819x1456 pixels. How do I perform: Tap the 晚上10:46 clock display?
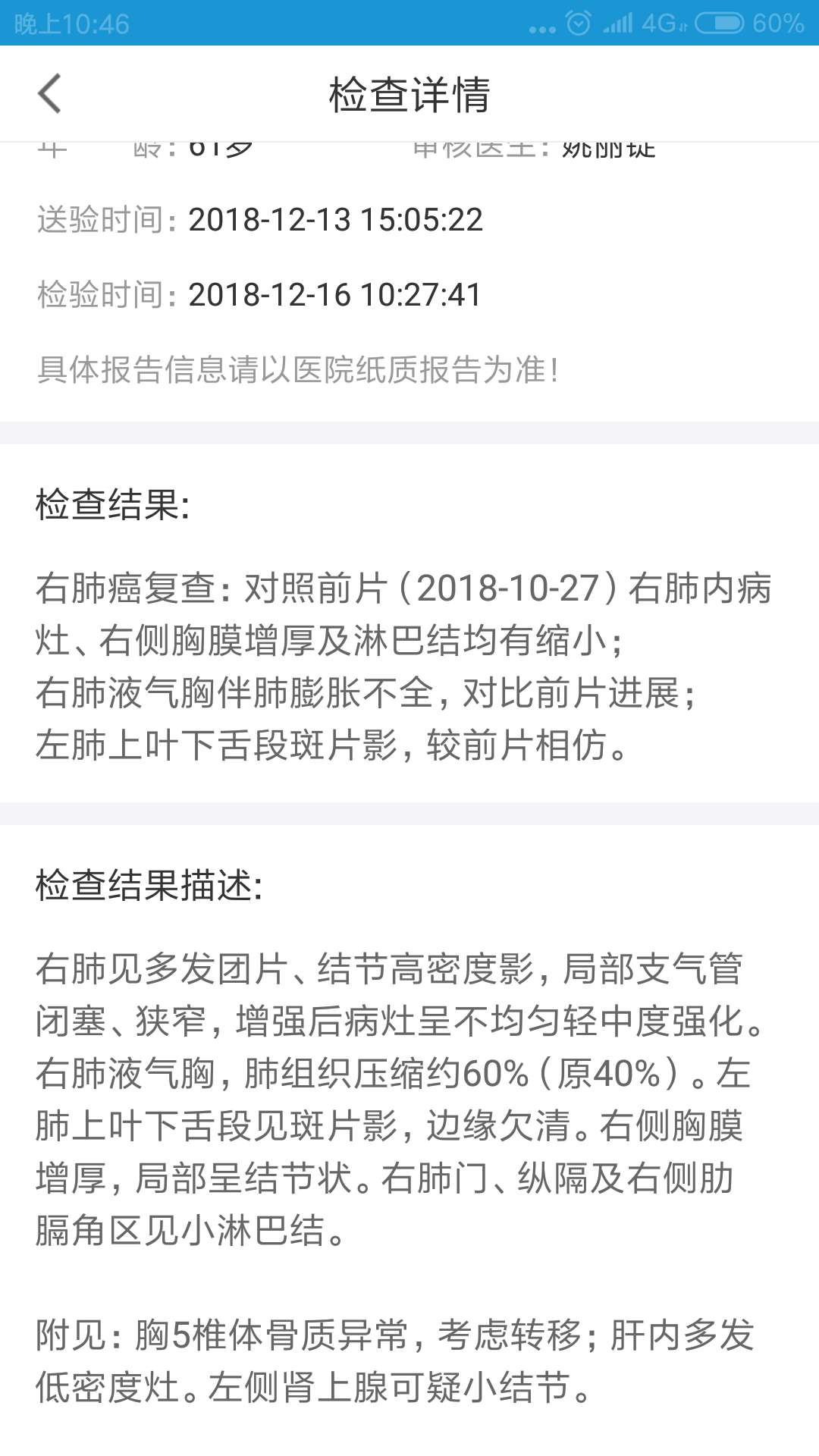tap(72, 23)
